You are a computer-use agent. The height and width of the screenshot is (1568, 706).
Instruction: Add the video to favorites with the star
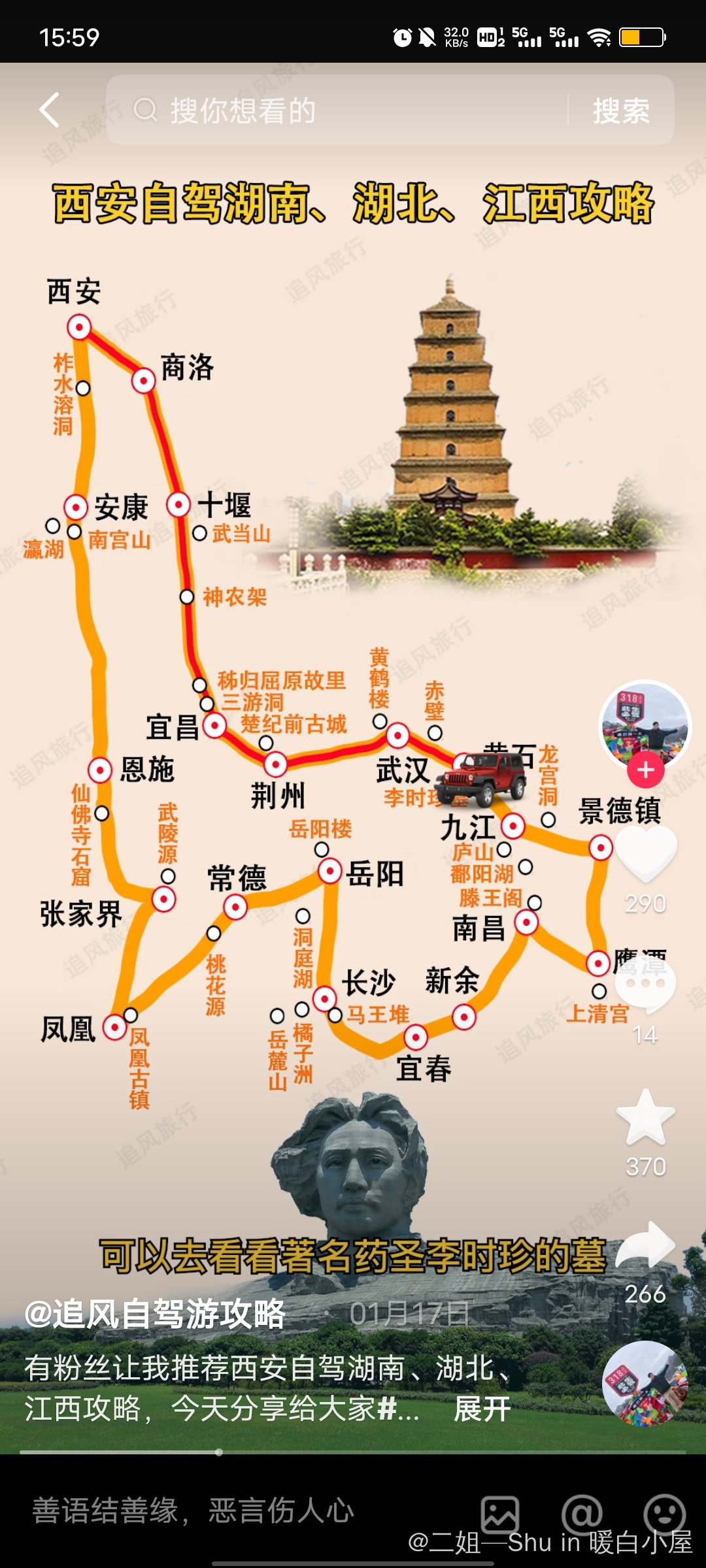[x=645, y=1119]
